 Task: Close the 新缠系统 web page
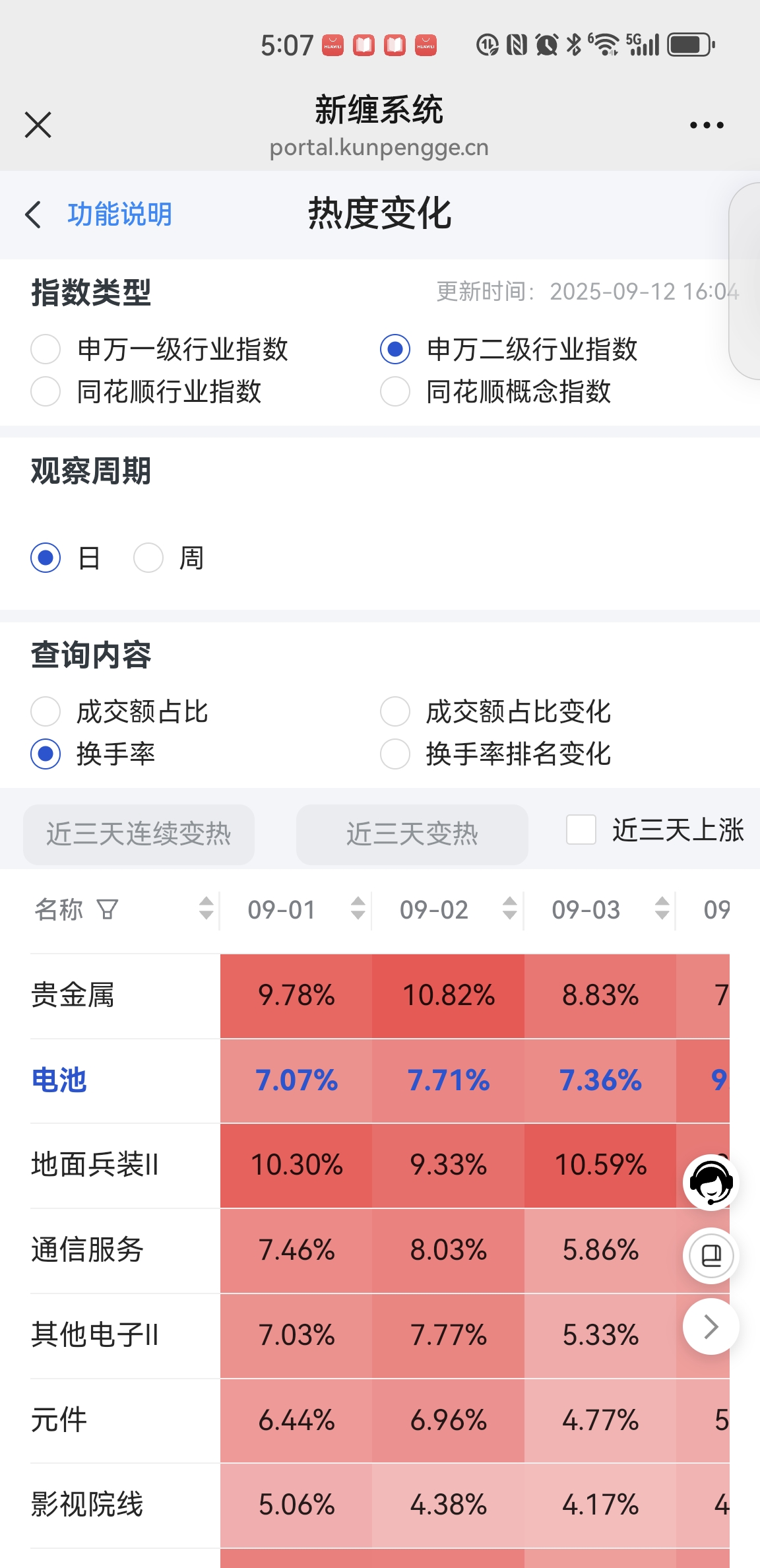pyautogui.click(x=38, y=124)
